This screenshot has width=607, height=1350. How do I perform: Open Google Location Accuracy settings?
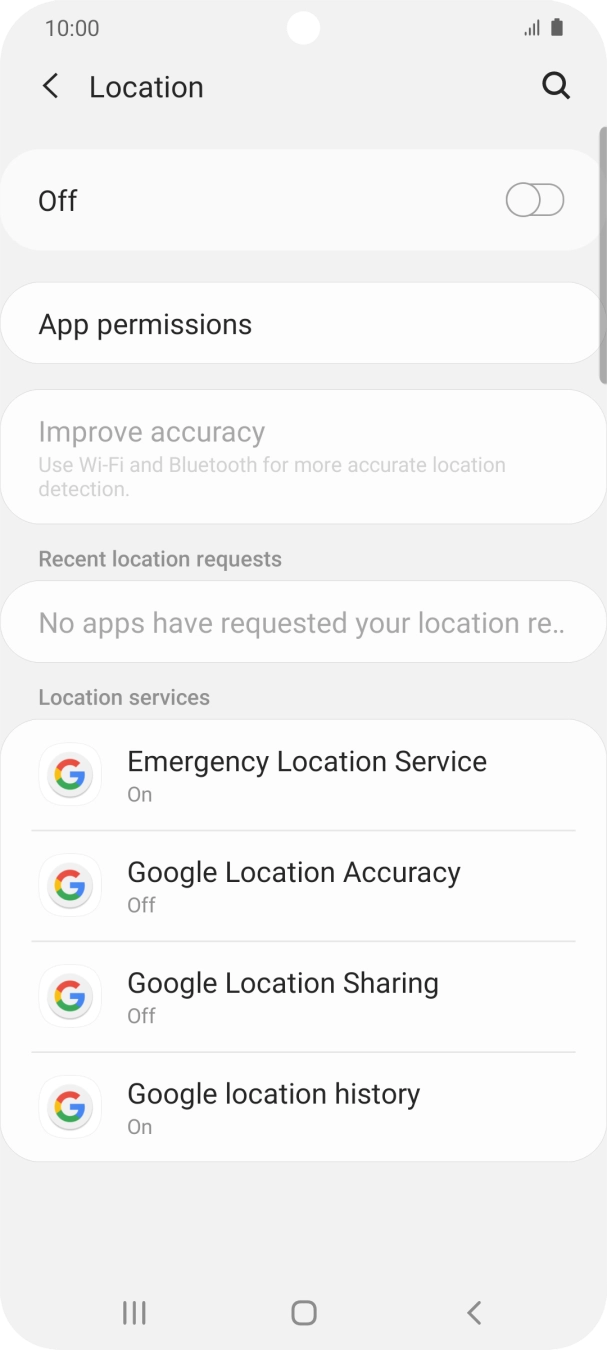(305, 886)
